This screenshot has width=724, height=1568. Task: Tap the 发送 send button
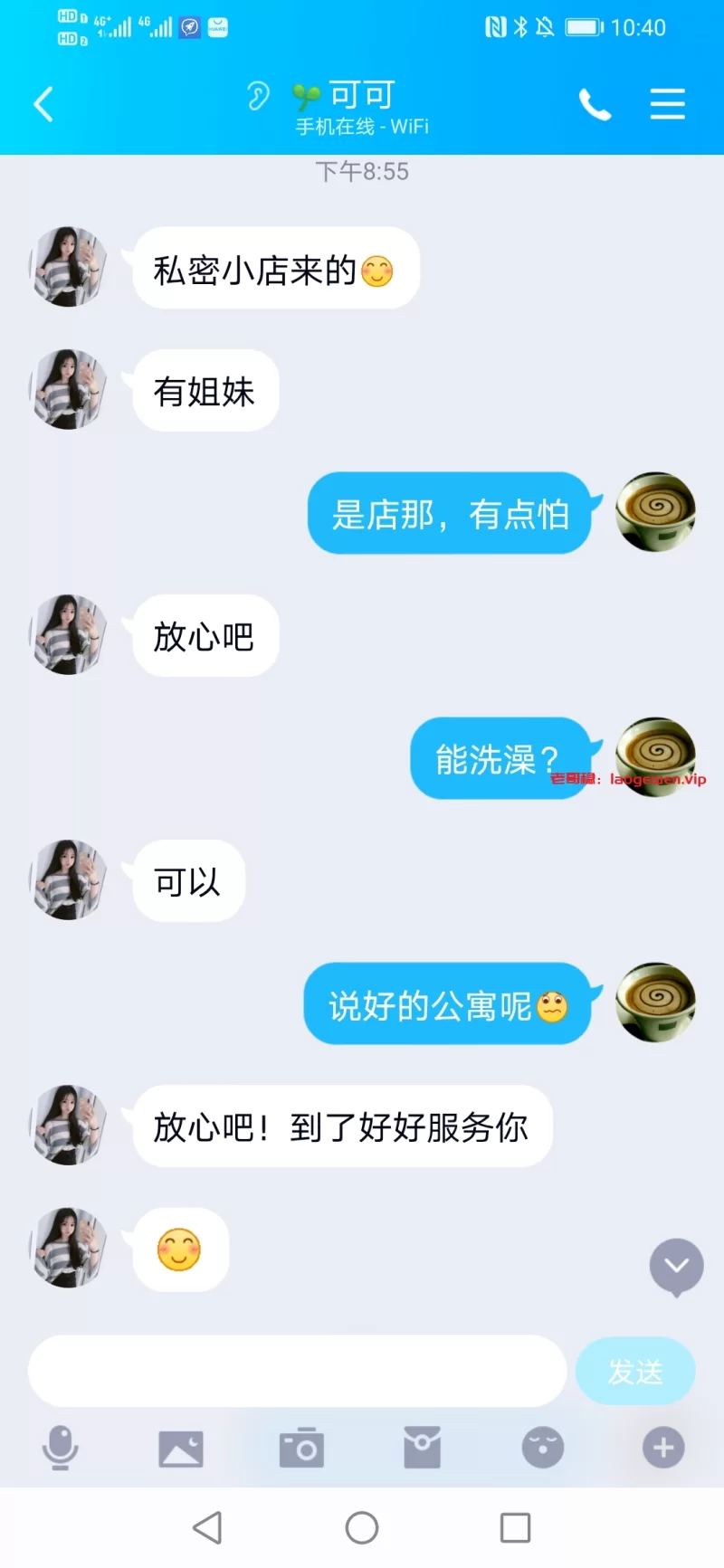coord(634,1371)
